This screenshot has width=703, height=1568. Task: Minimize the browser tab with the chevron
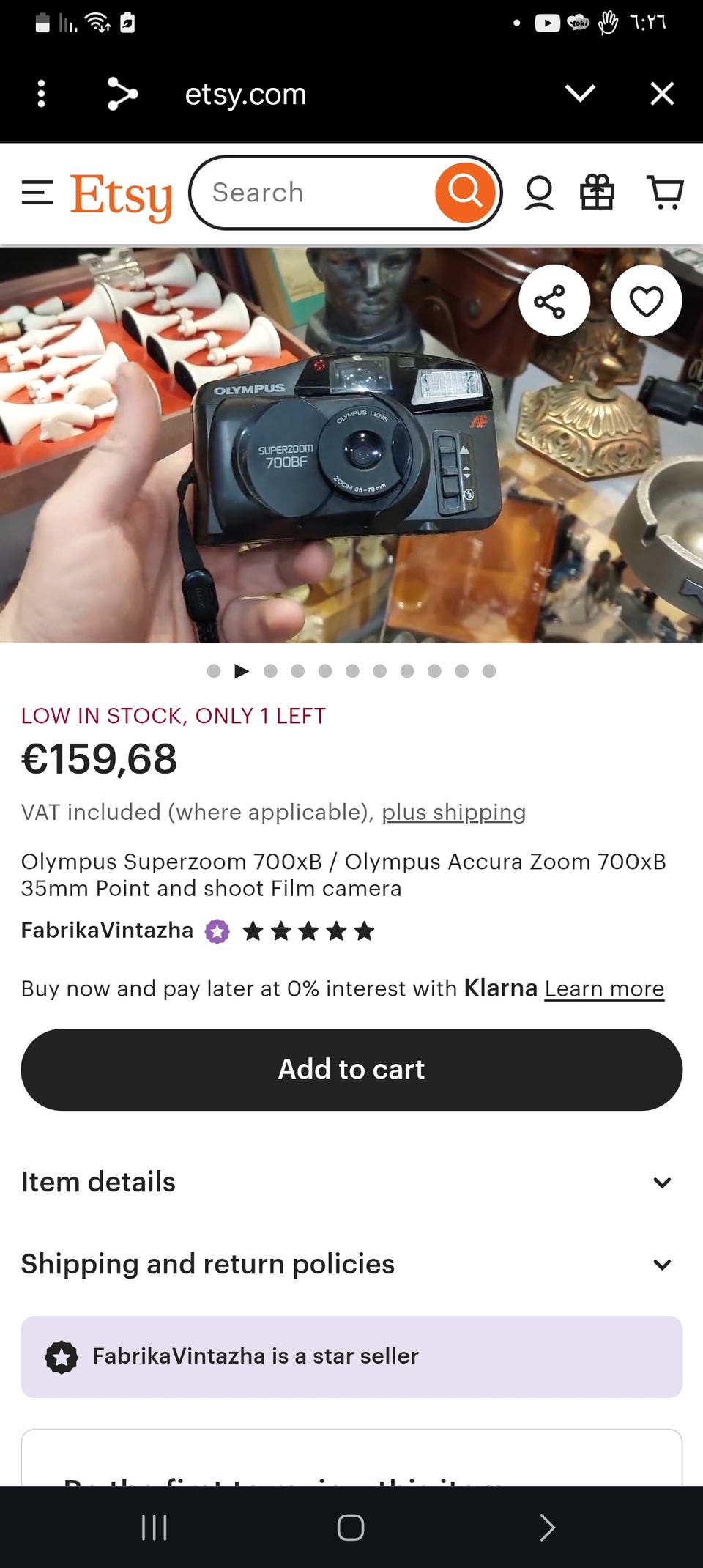point(580,93)
